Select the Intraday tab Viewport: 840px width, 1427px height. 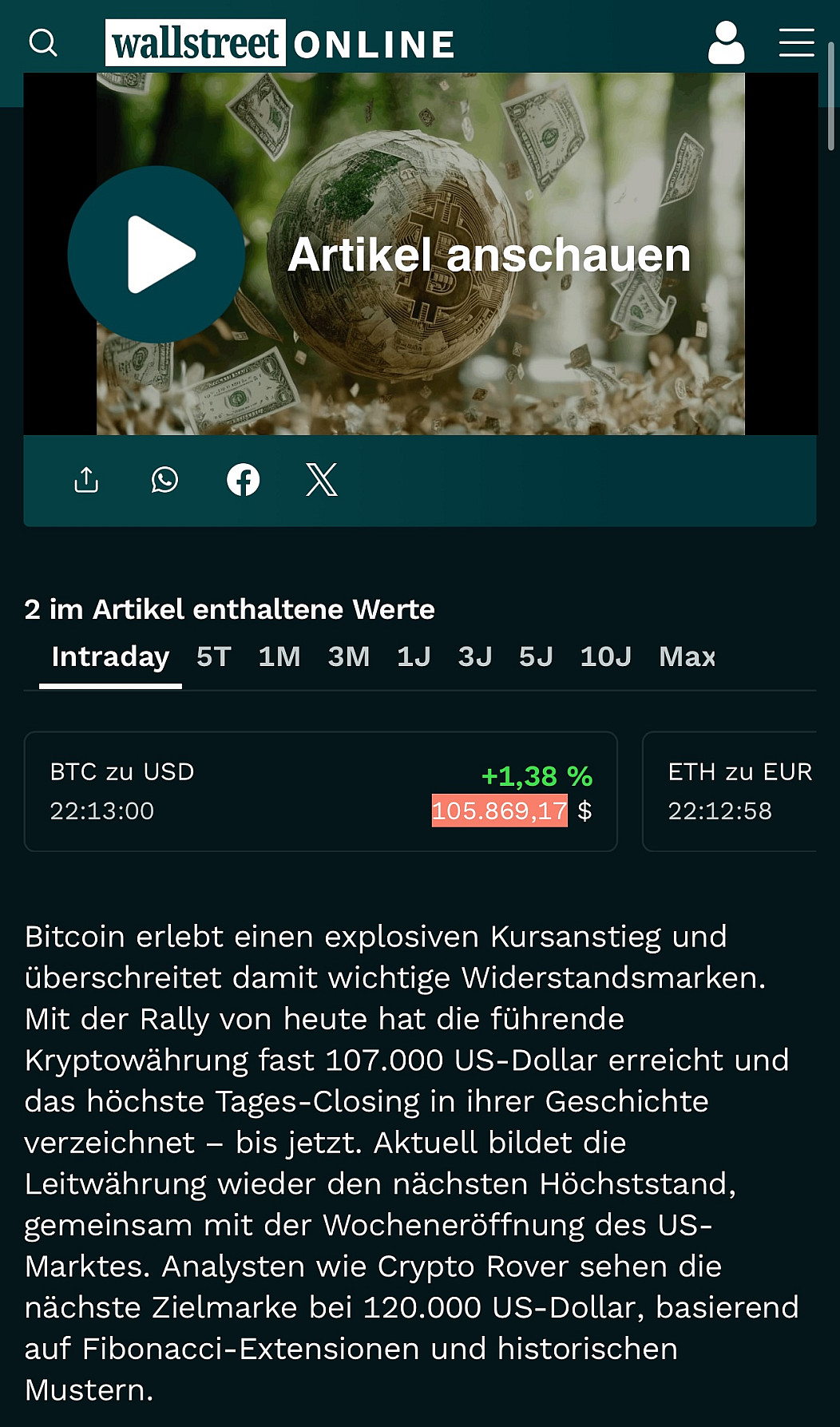110,657
